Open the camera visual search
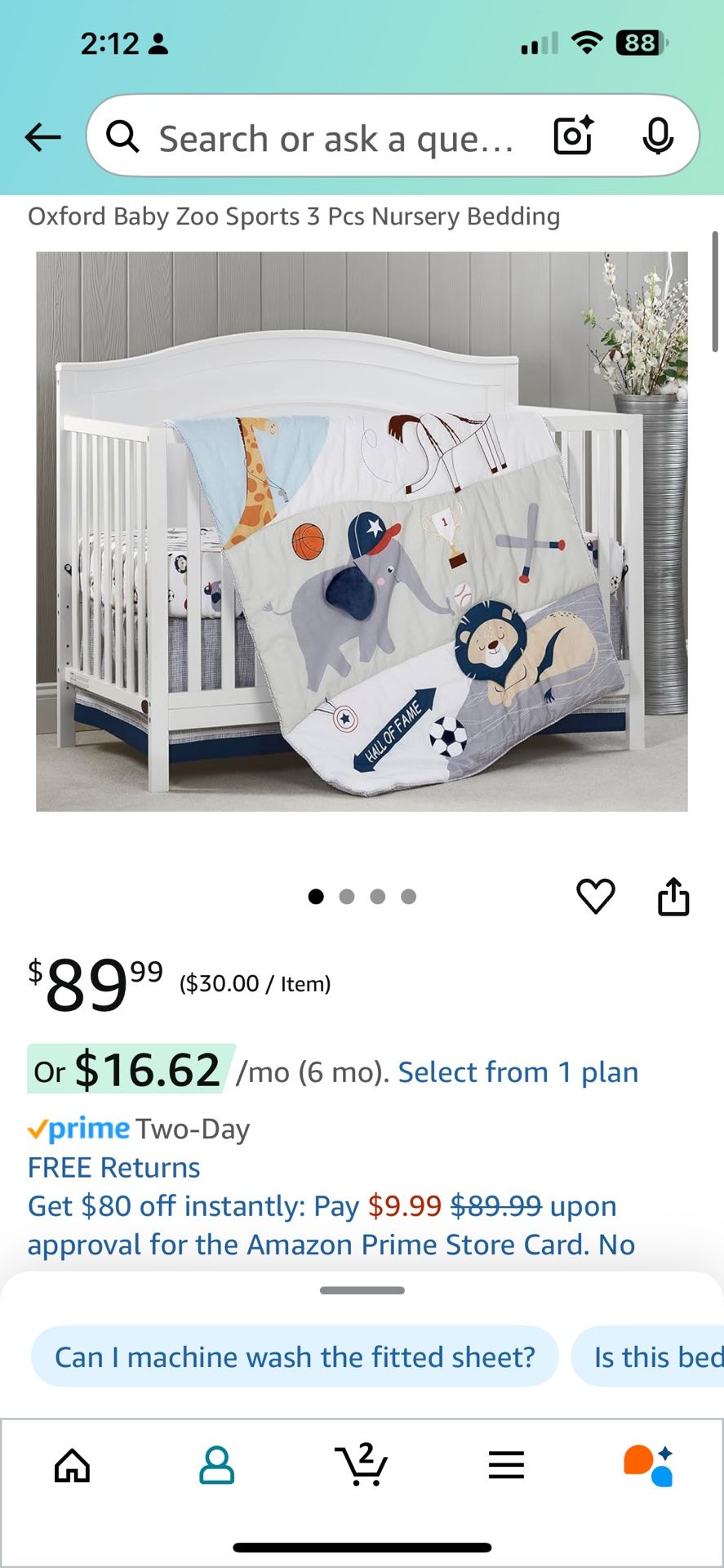This screenshot has height=1568, width=724. (x=573, y=136)
